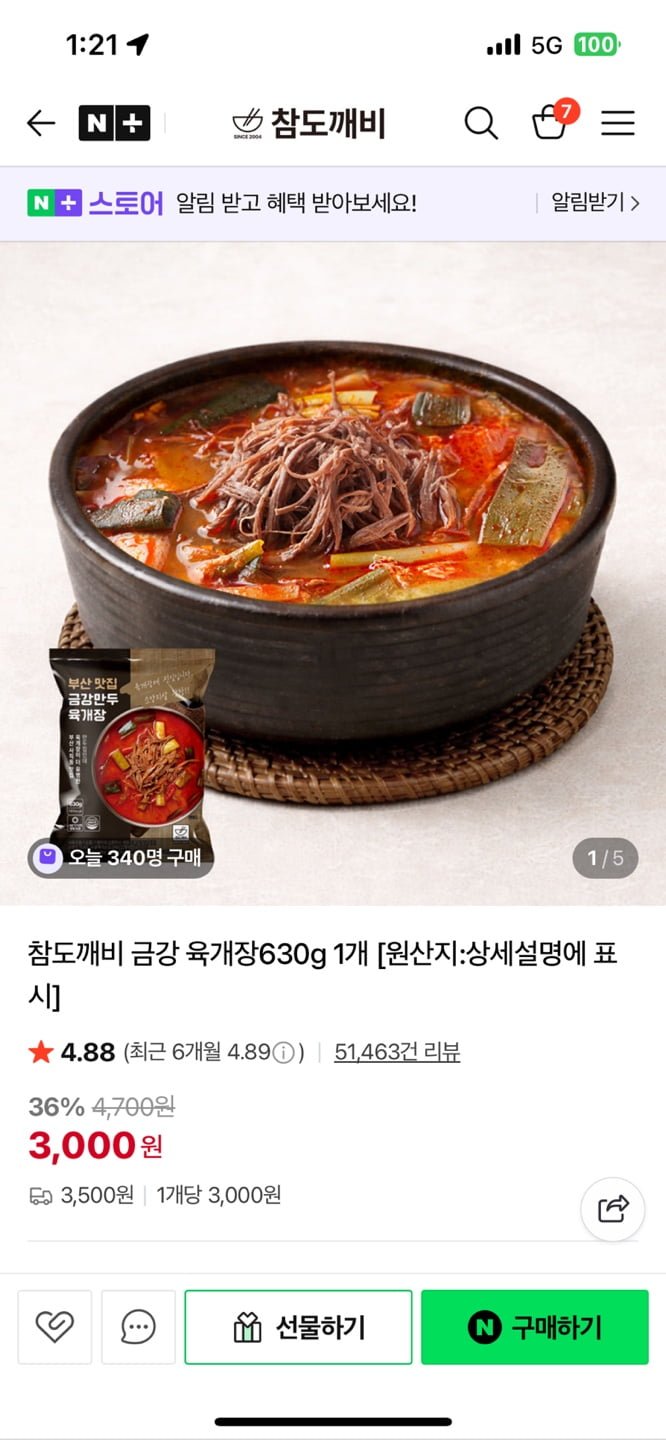This screenshot has height=1440, width=666.
Task: Go back to the previous page
Action: (x=41, y=123)
